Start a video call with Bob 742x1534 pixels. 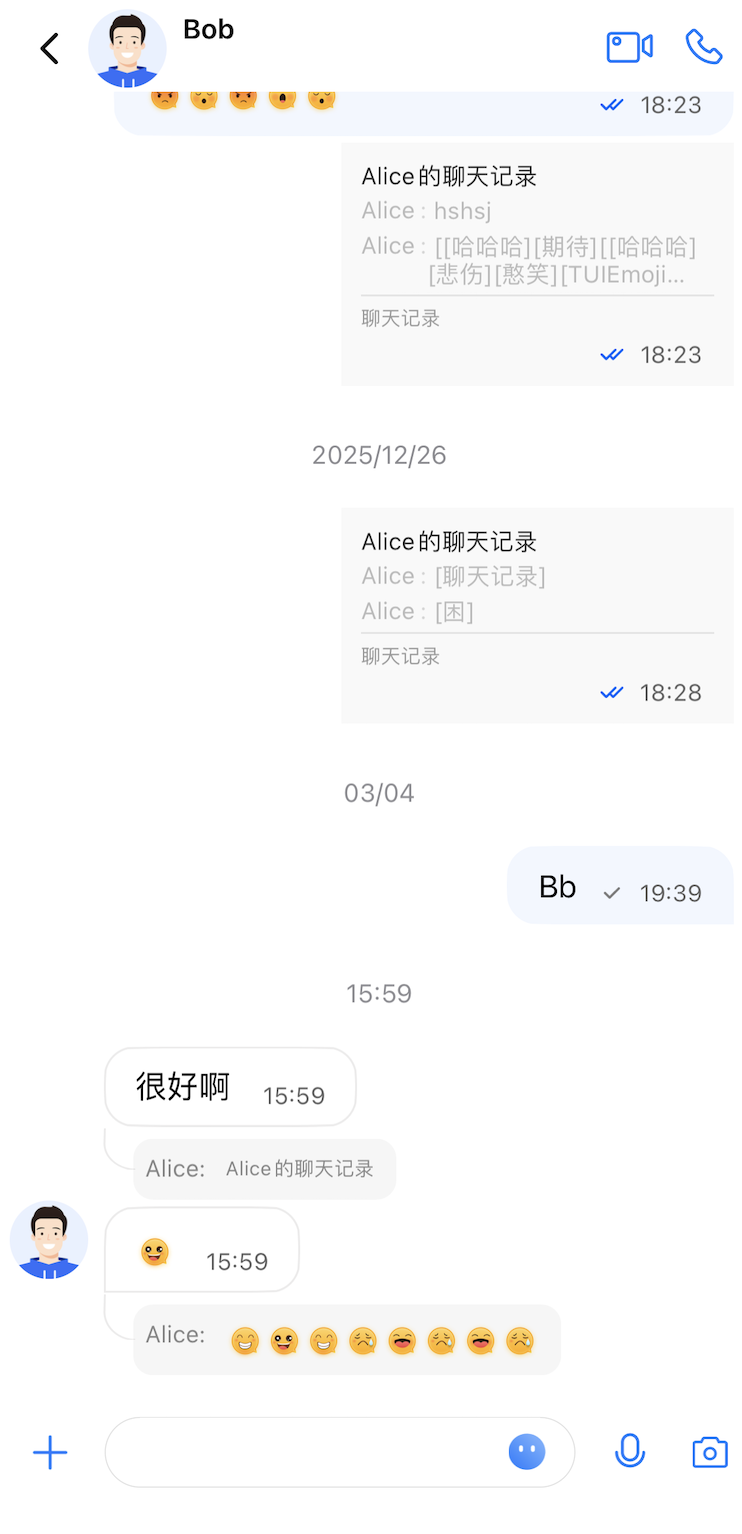pos(629,47)
